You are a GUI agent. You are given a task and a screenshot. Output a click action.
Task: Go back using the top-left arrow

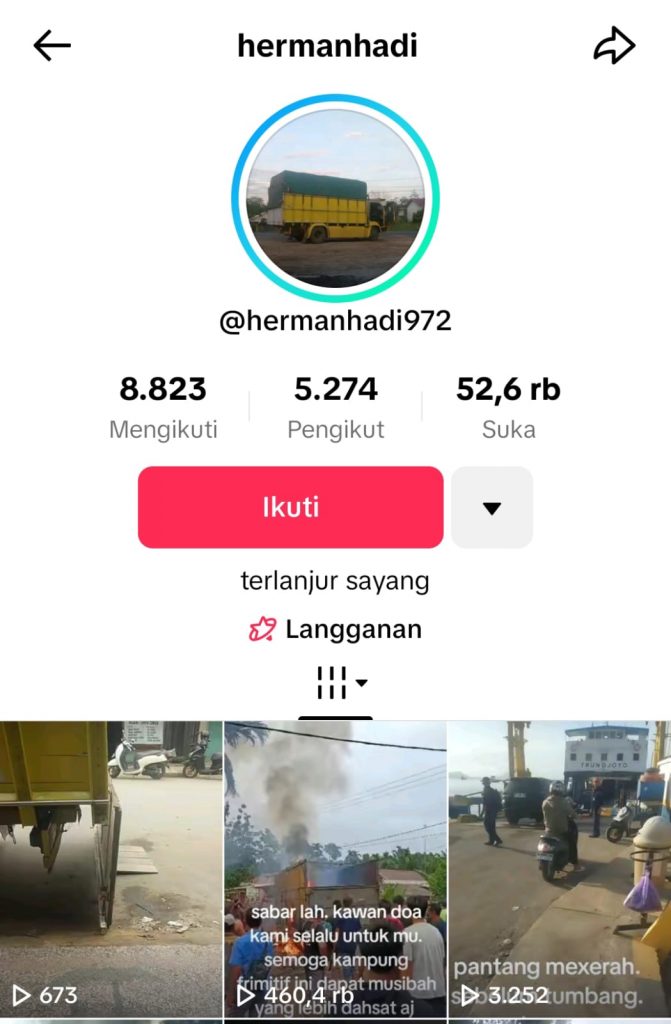tap(52, 46)
